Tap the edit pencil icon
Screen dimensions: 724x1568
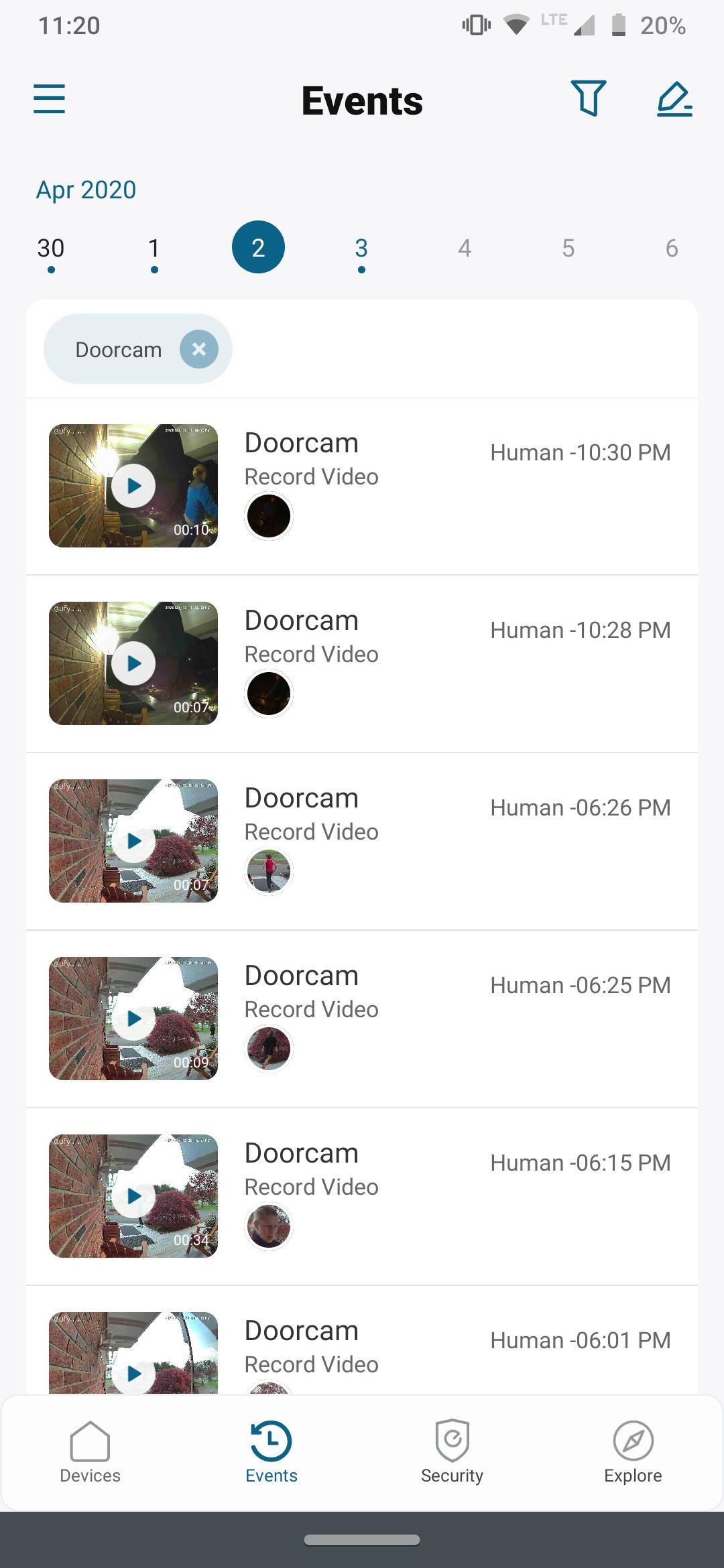coord(674,99)
